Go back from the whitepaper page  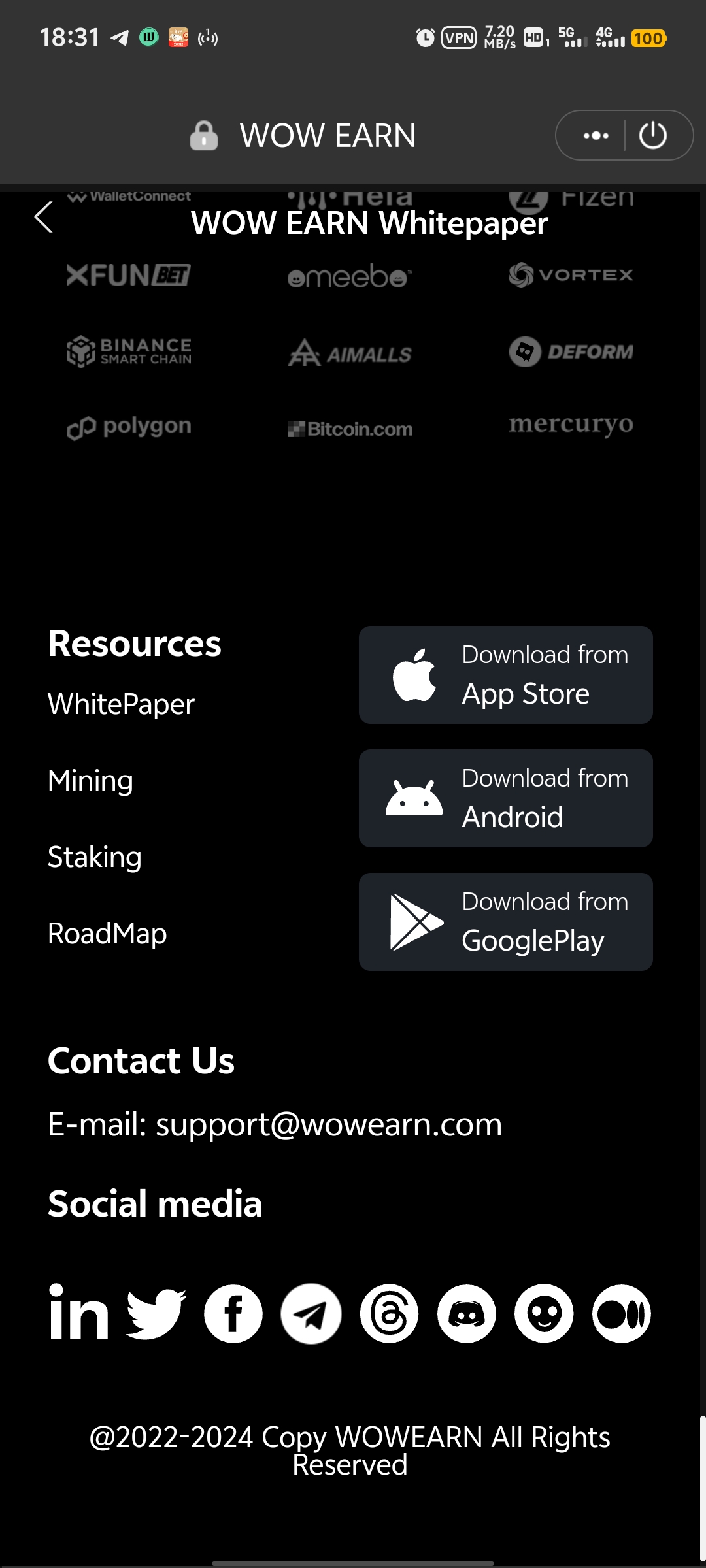[x=43, y=218]
